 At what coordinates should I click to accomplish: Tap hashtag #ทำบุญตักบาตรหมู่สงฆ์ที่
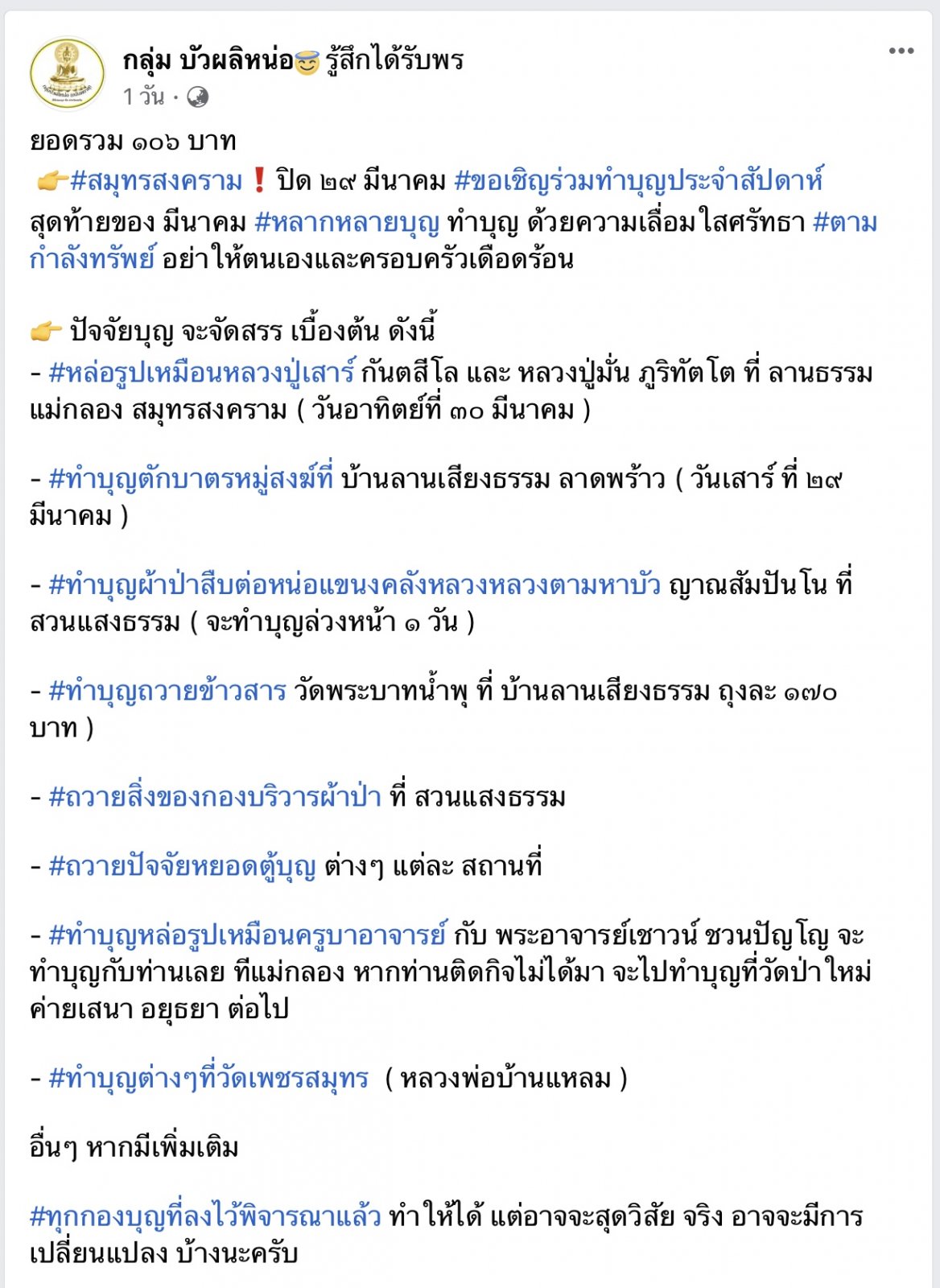point(191,480)
